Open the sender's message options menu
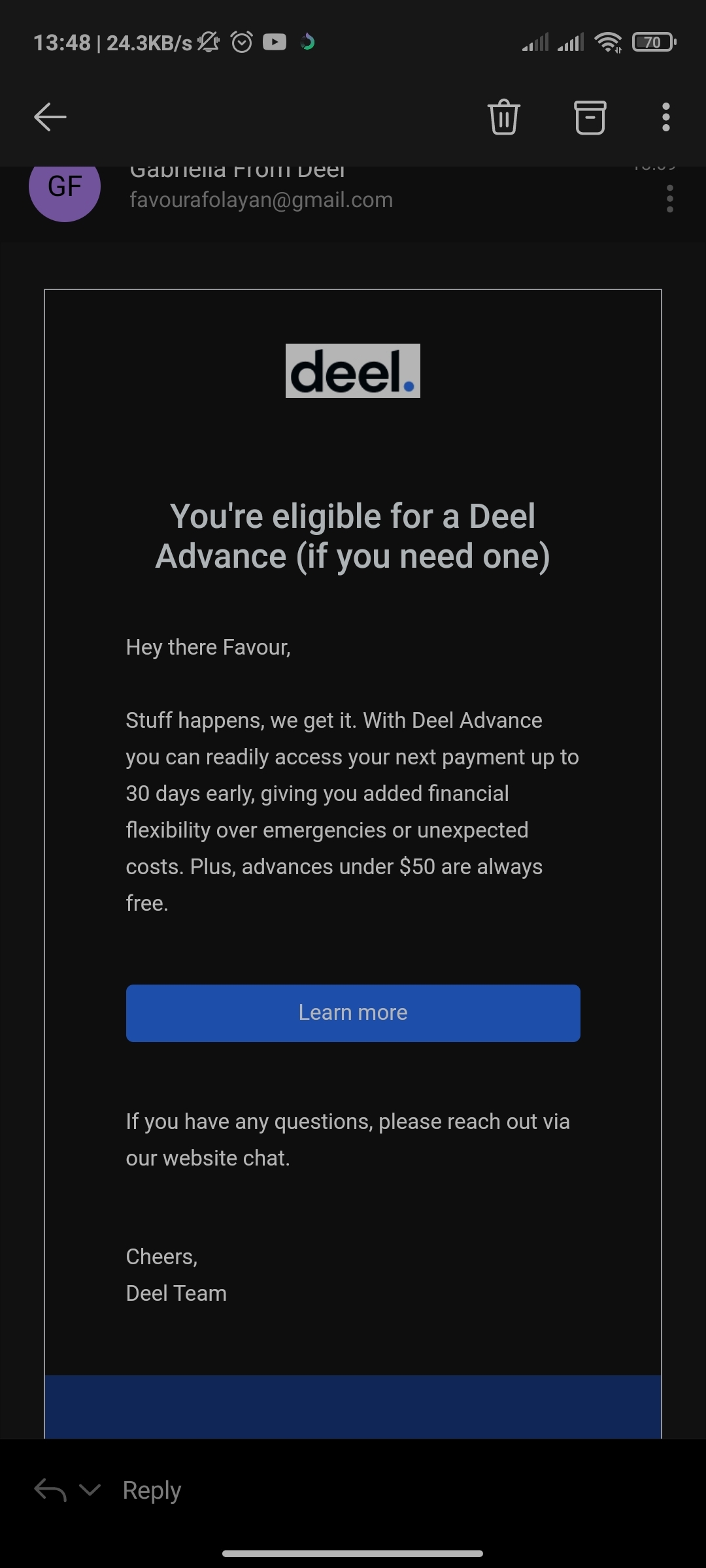The width and height of the screenshot is (706, 1568). [x=669, y=199]
